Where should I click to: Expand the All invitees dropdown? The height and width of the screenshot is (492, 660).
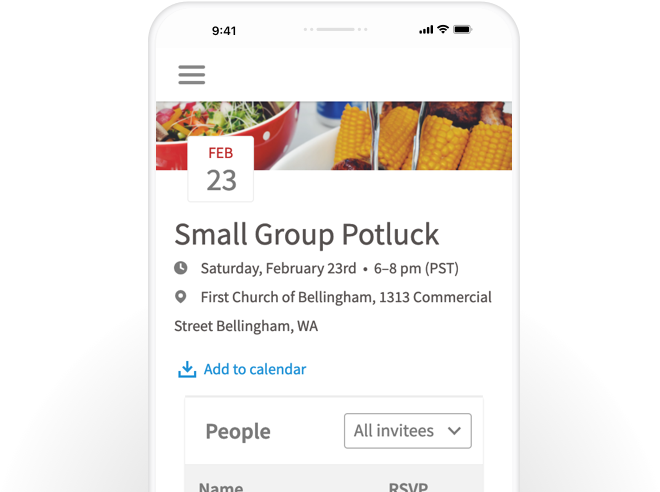tap(407, 431)
